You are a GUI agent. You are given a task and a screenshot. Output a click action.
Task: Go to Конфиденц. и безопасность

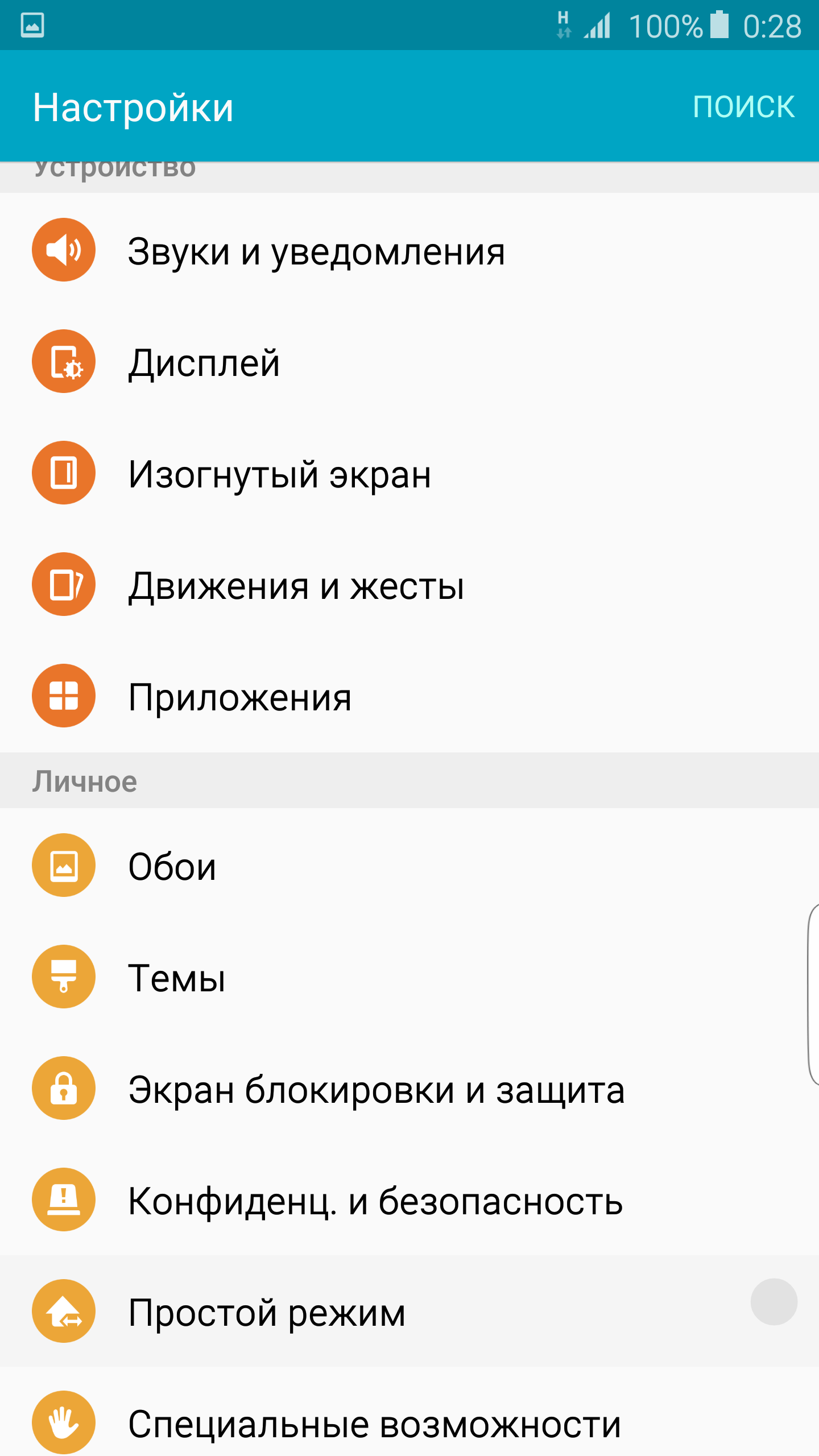click(375, 1201)
